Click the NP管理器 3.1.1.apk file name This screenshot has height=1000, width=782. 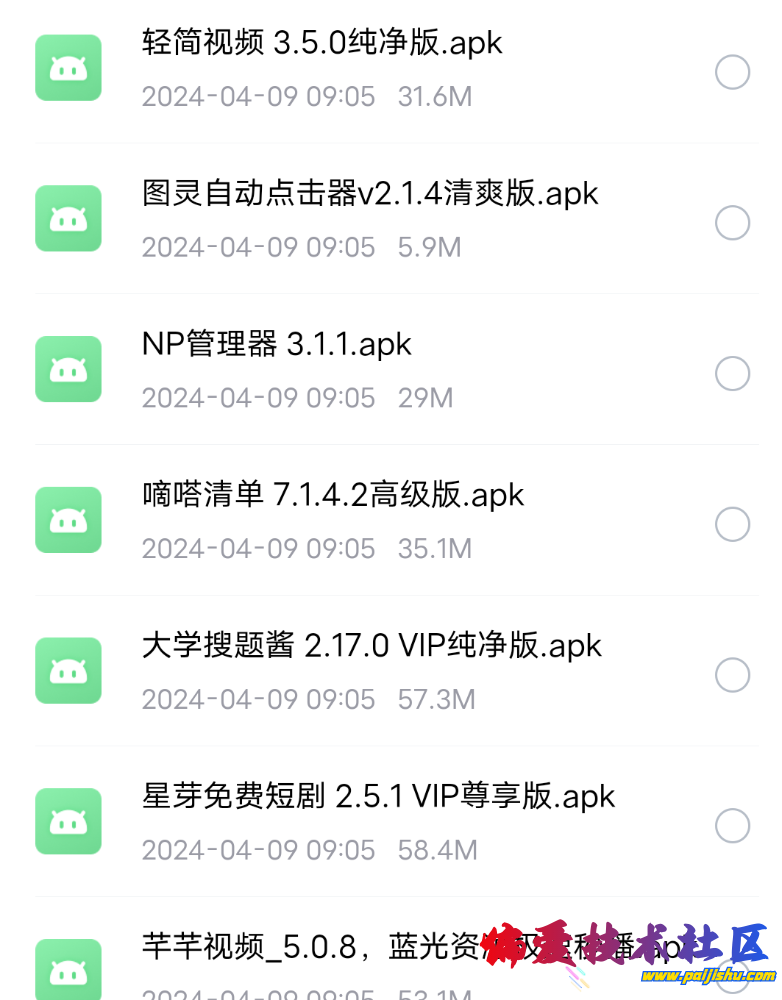point(275,344)
